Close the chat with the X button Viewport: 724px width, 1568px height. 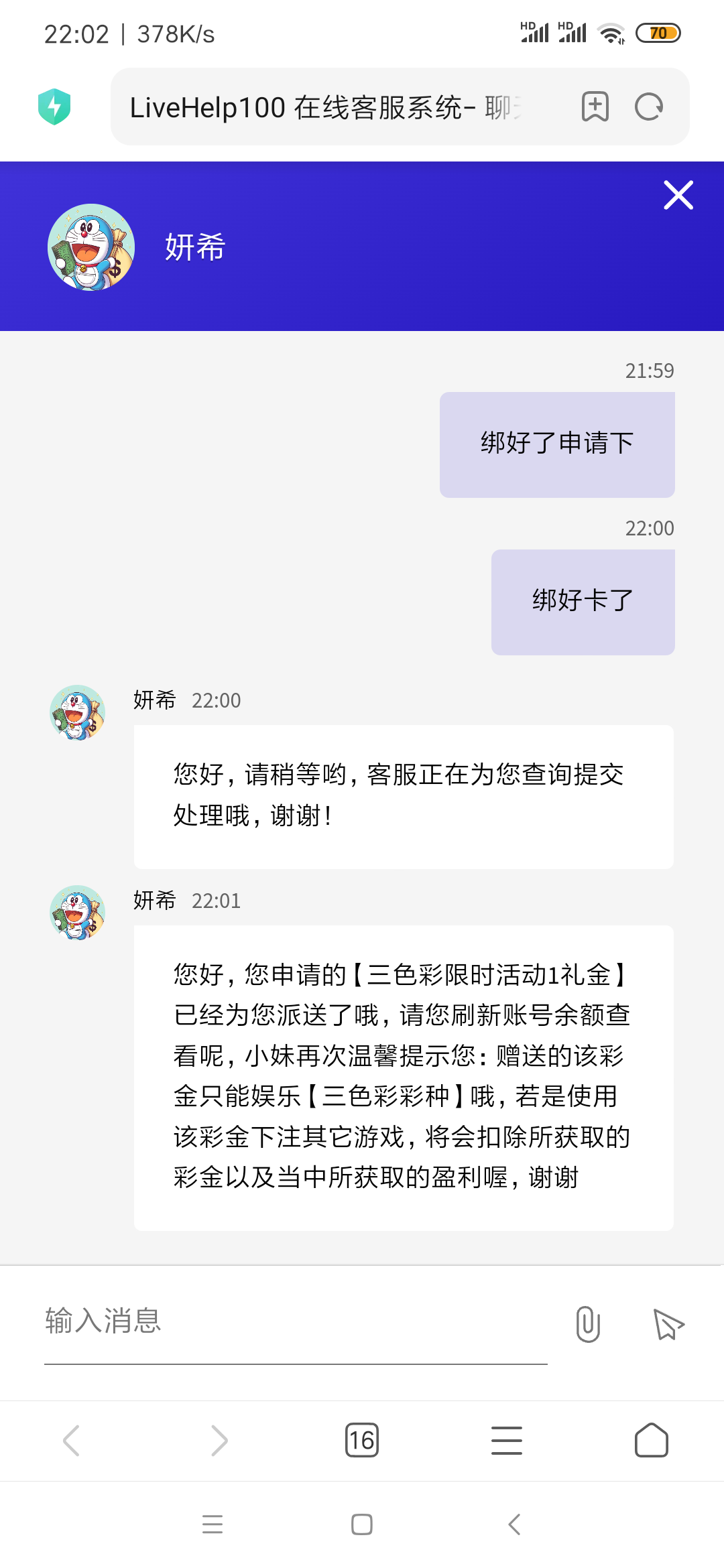678,196
